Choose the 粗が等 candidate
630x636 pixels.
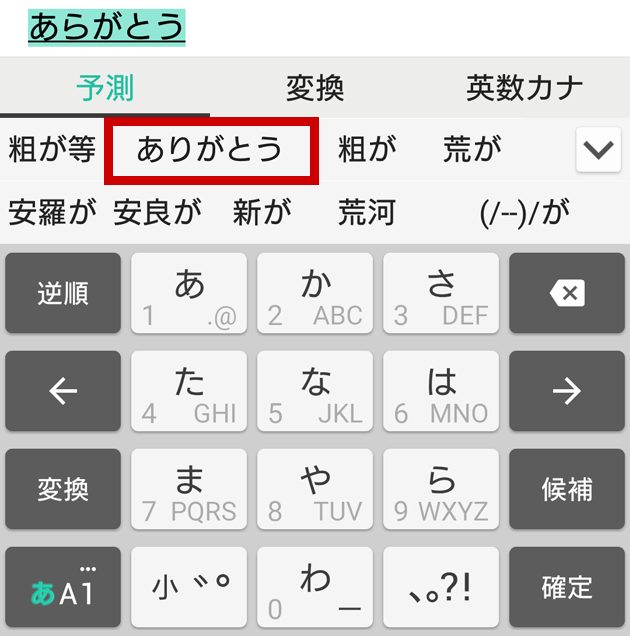[52, 150]
